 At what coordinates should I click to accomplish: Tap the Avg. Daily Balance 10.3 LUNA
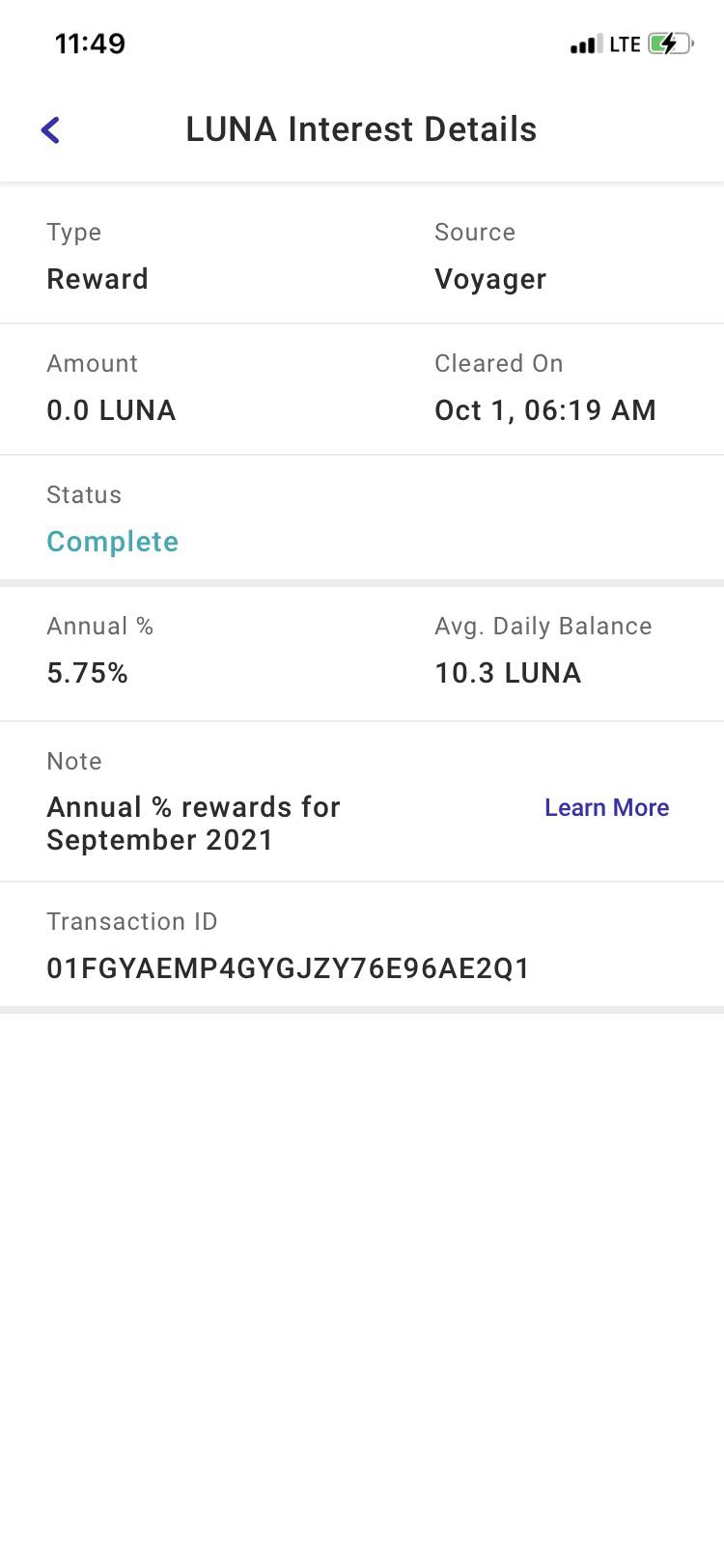click(507, 673)
